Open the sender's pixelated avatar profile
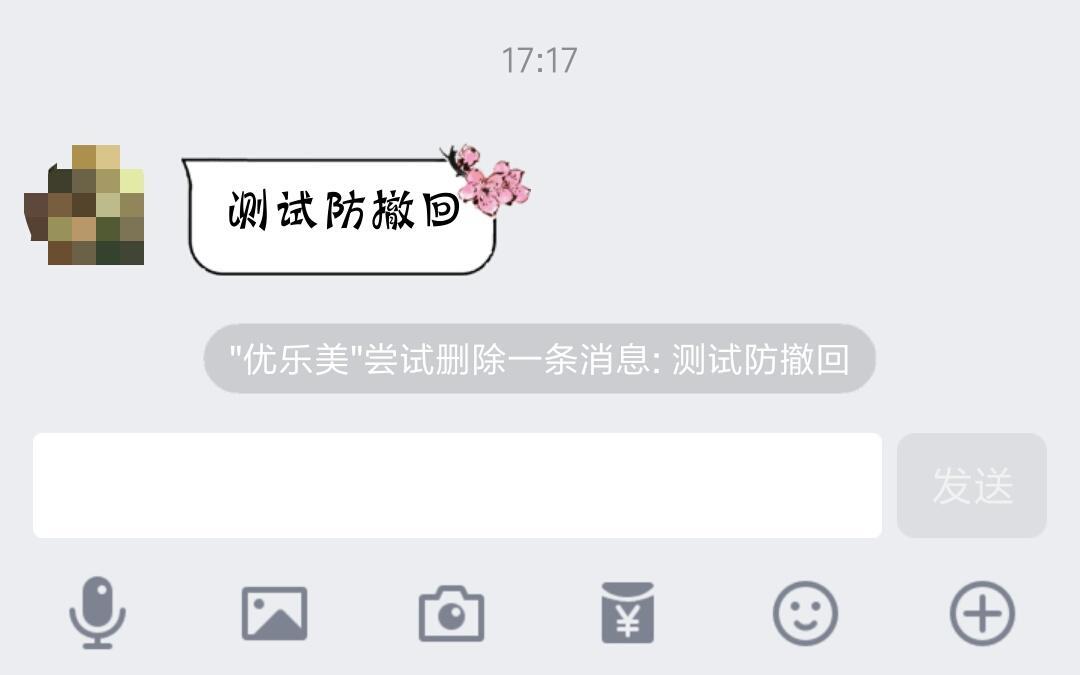Image resolution: width=1080 pixels, height=675 pixels. click(85, 205)
